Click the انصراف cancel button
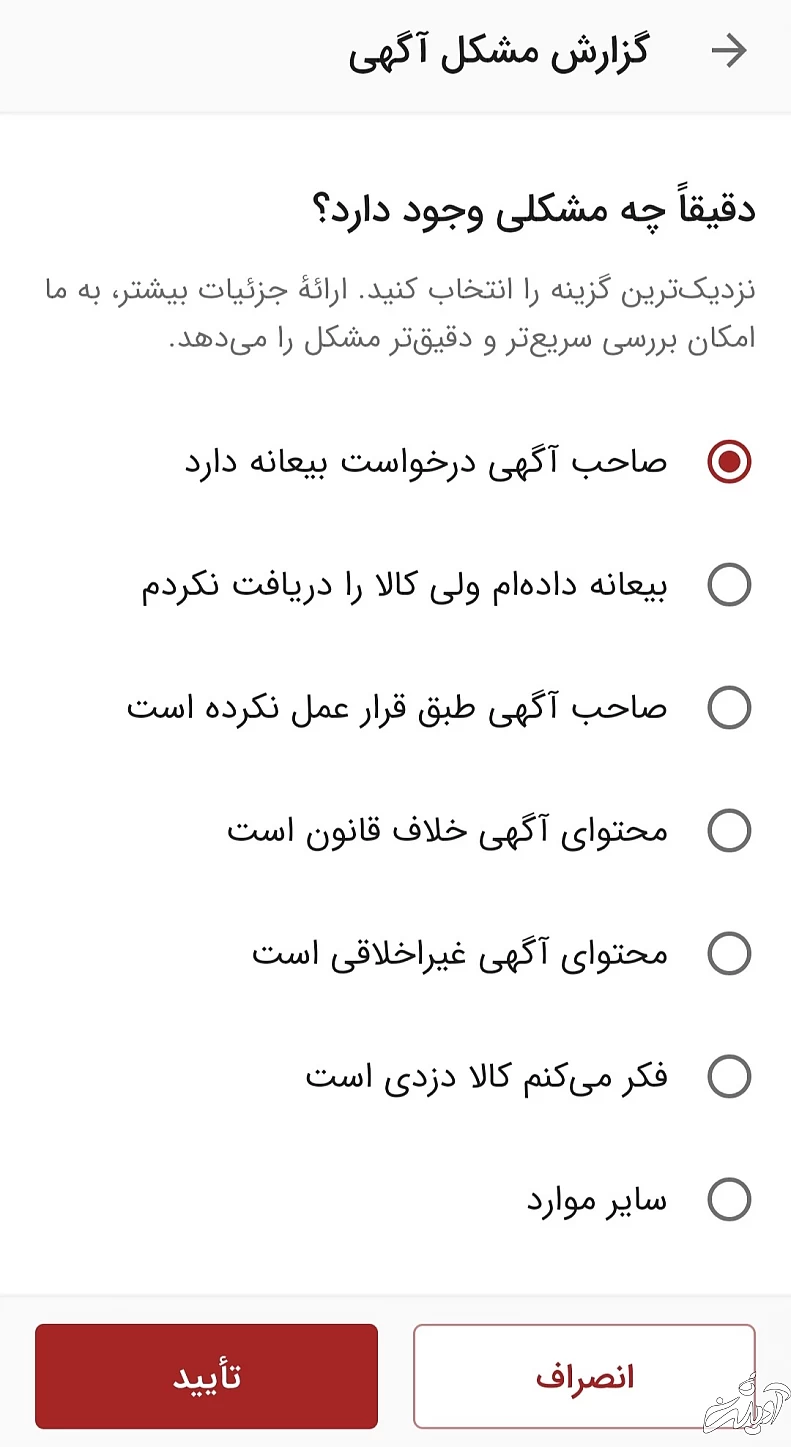This screenshot has width=791, height=1447. click(x=584, y=1376)
